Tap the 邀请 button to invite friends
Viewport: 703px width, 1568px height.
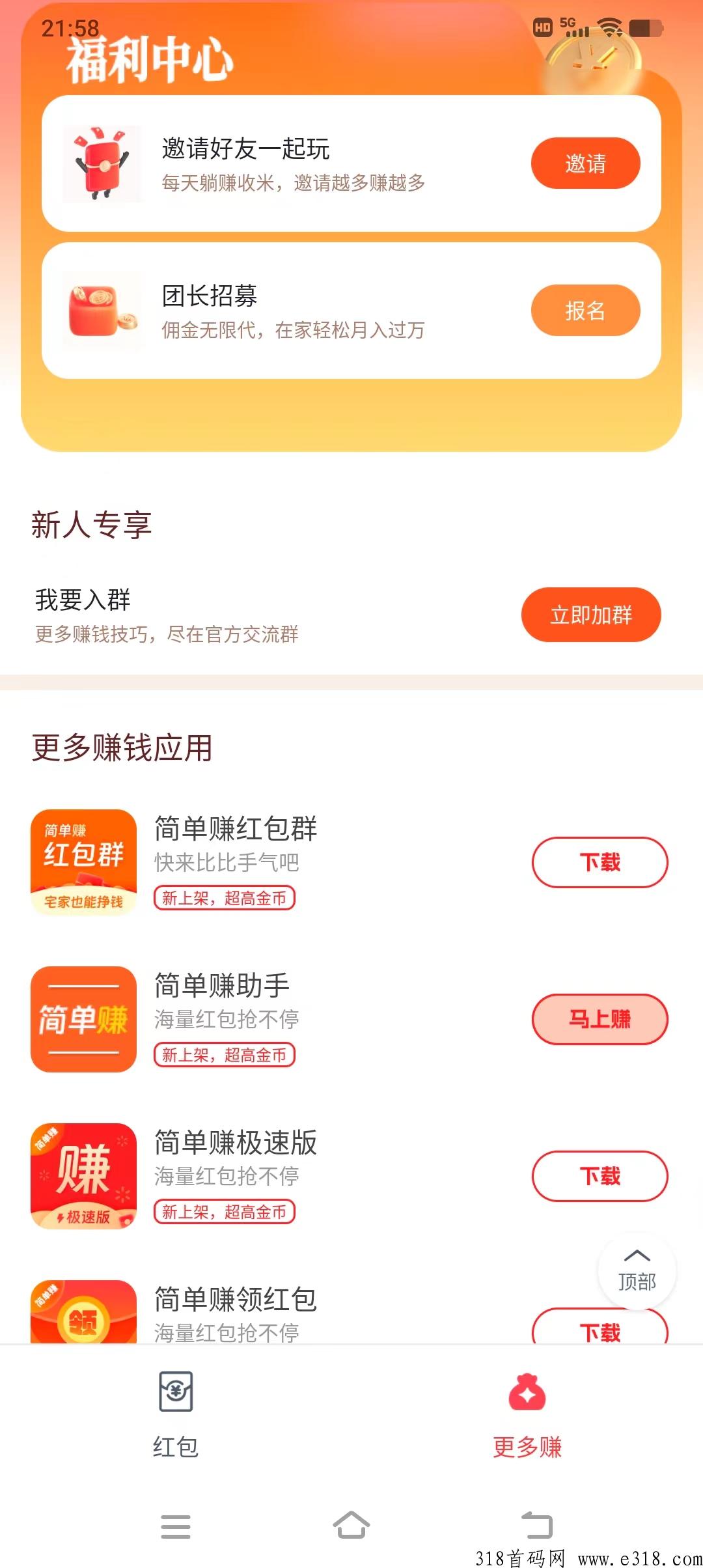pyautogui.click(x=585, y=163)
